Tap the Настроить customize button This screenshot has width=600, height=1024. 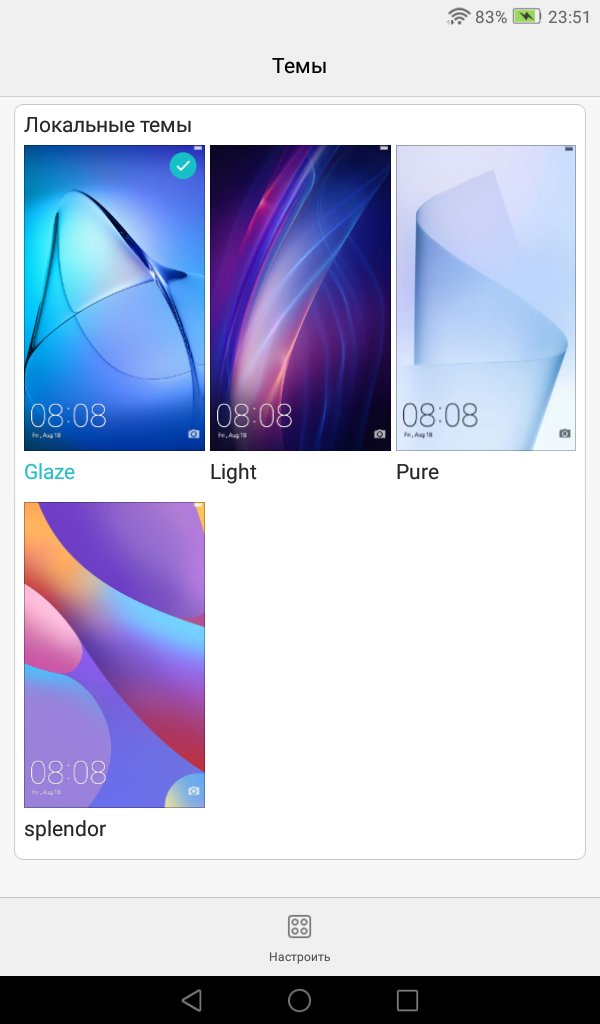pyautogui.click(x=300, y=938)
